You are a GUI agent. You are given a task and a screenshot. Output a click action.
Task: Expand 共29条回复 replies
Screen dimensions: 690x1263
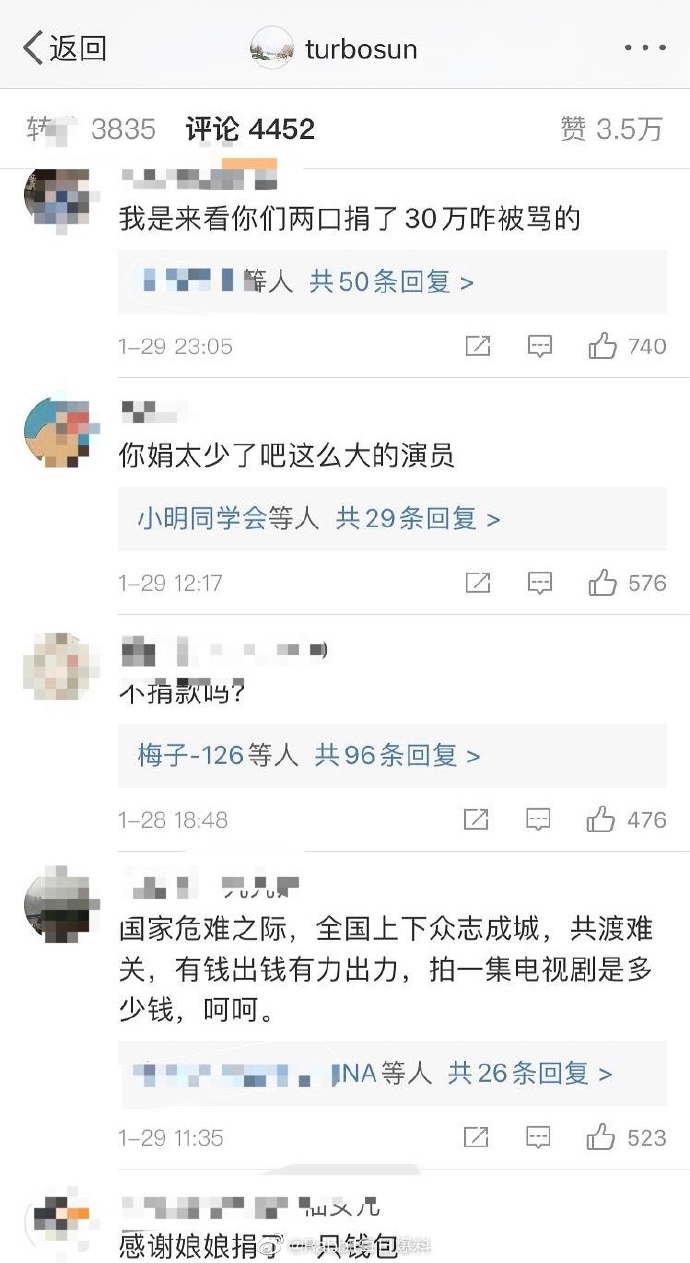tap(418, 519)
